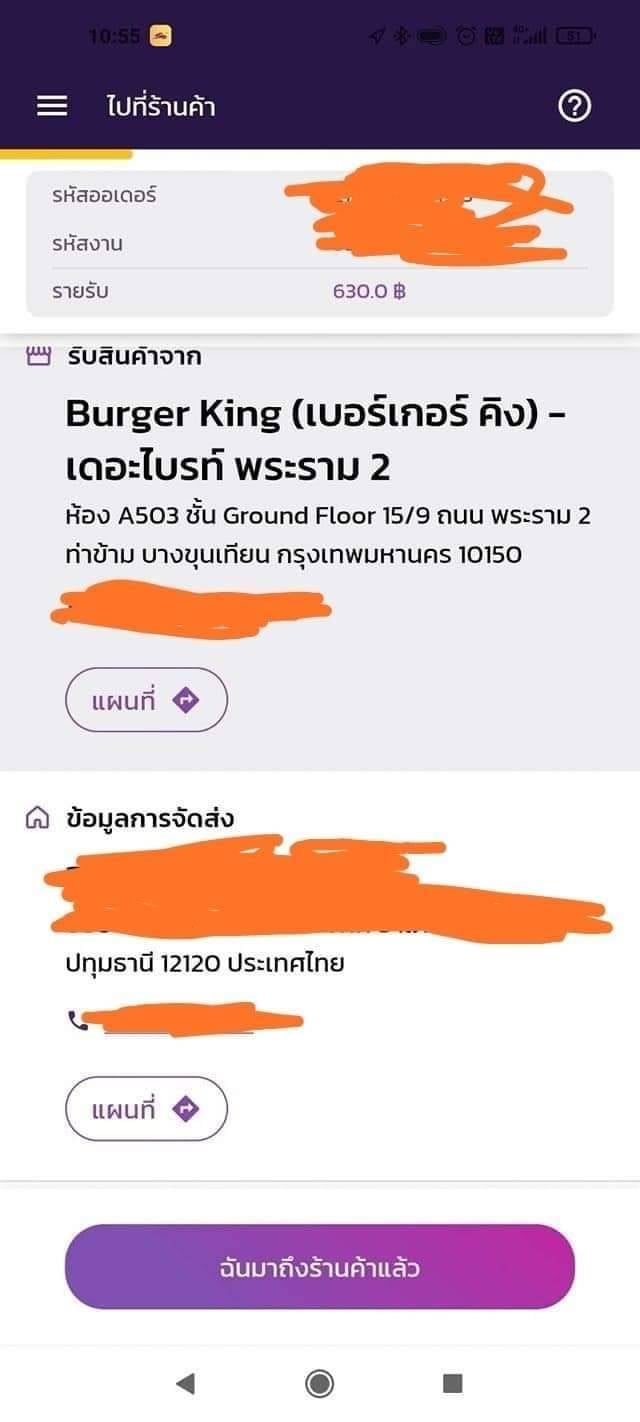
Task: Open the help question mark icon
Action: pos(575,106)
